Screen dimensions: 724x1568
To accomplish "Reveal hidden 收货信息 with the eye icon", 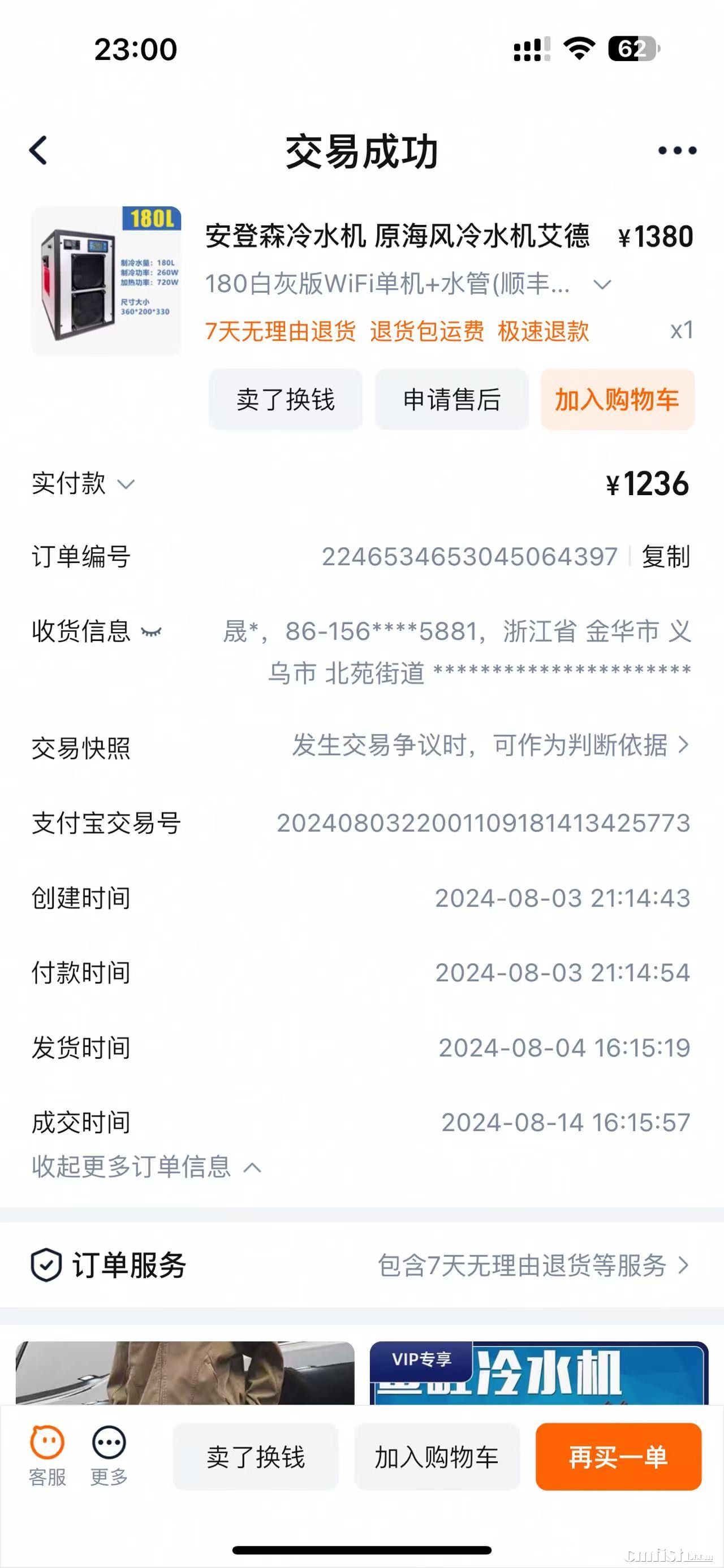I will tap(151, 632).
